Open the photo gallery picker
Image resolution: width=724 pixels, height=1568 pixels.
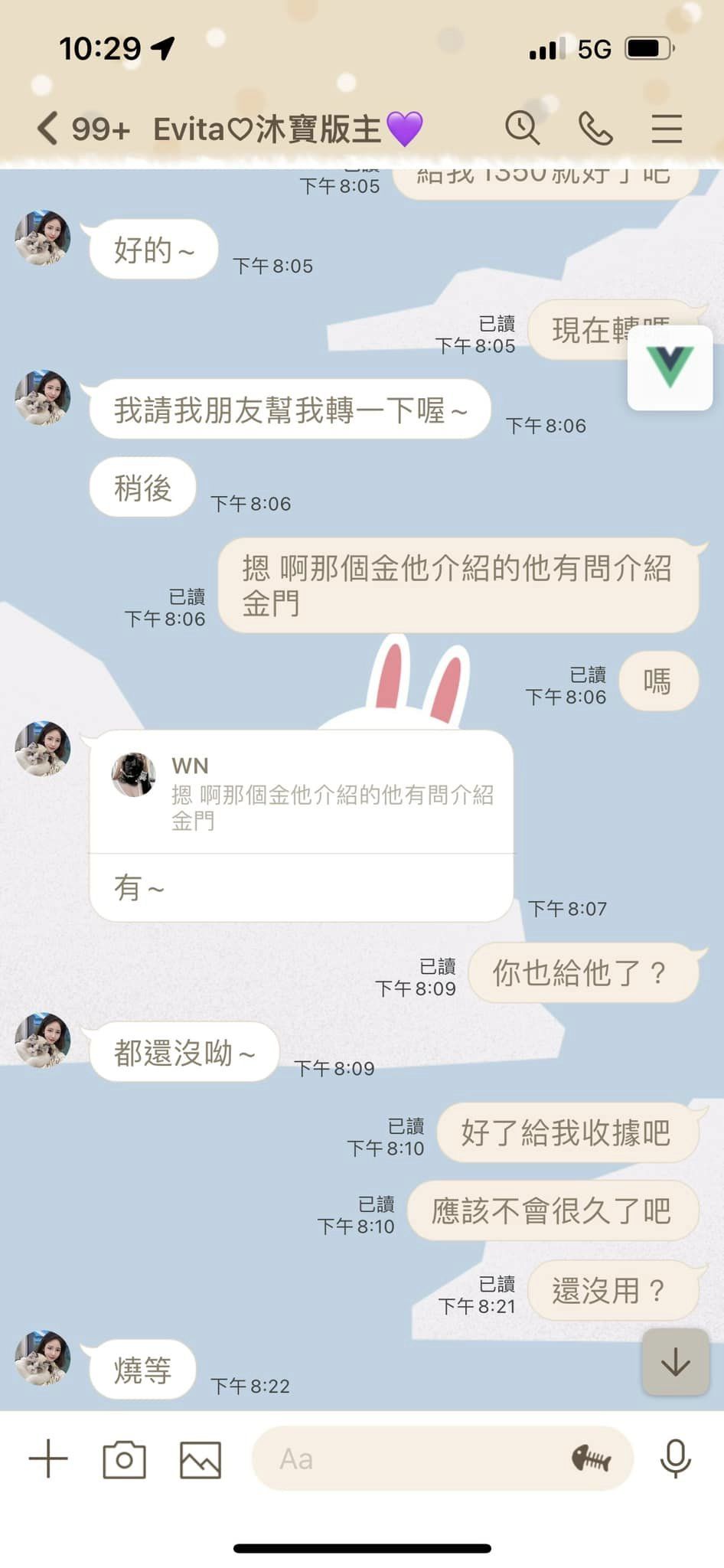[201, 1459]
